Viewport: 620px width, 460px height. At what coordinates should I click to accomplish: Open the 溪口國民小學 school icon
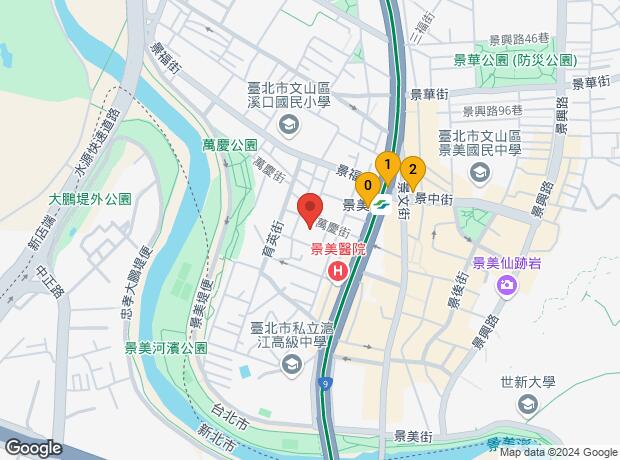tap(289, 125)
